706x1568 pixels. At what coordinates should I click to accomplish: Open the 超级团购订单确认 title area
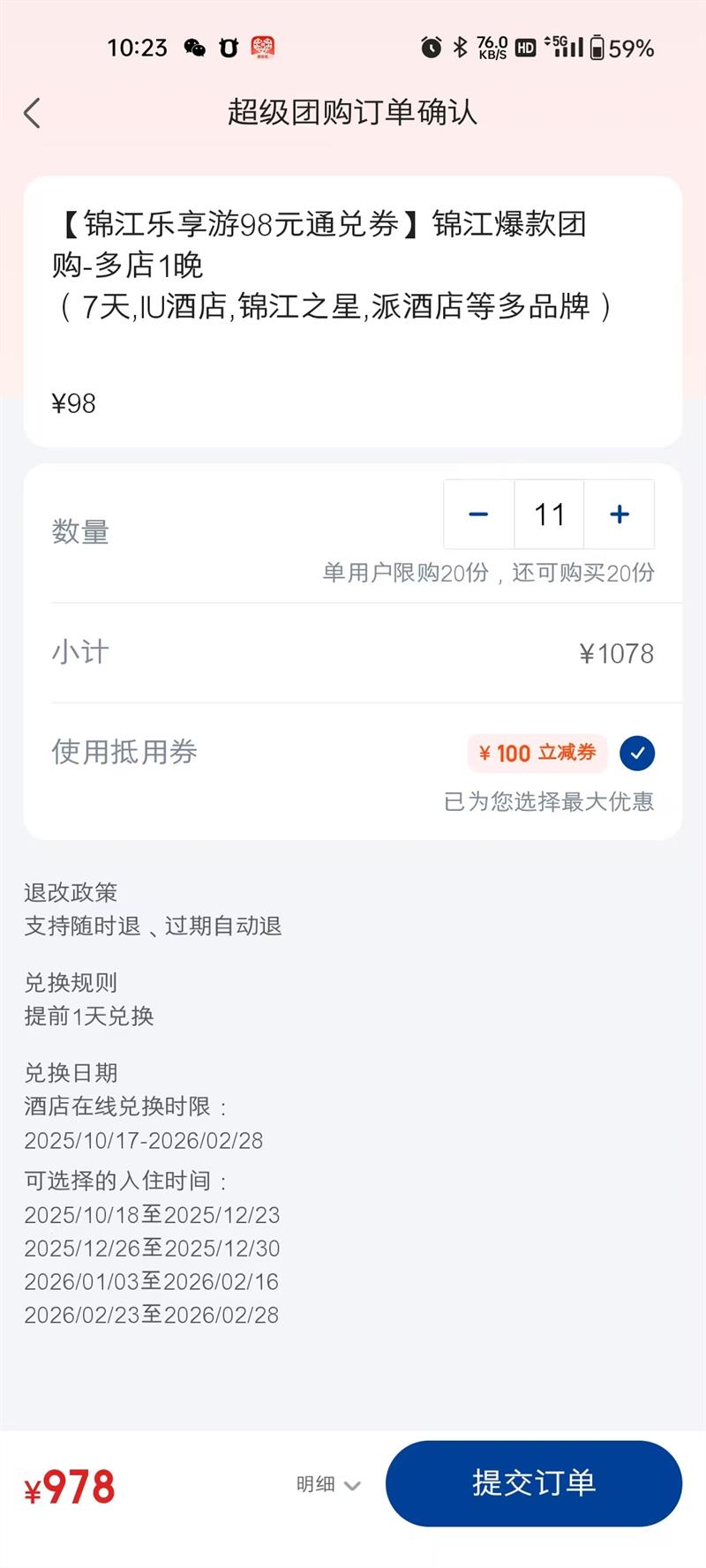(x=353, y=113)
